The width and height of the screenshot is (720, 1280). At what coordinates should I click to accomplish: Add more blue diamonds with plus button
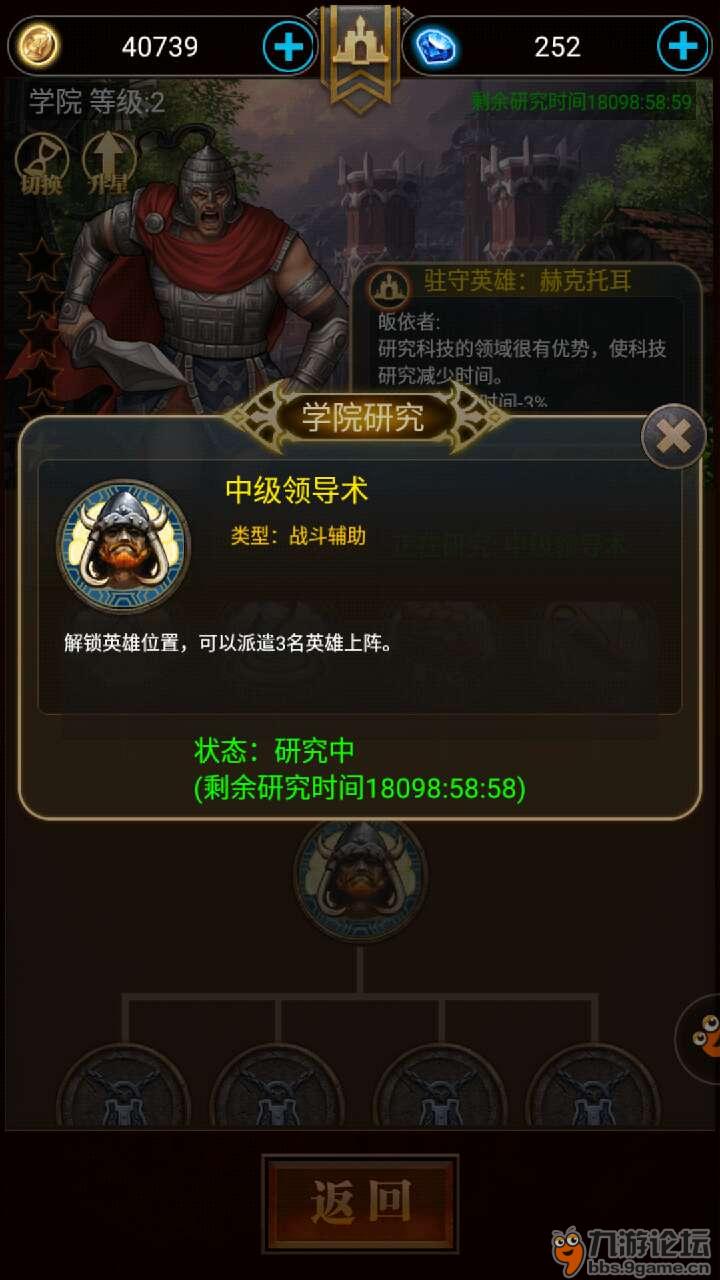[683, 46]
